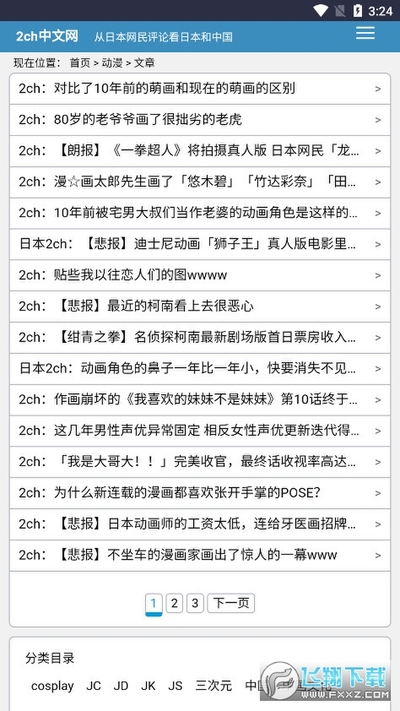The image size is (400, 711).
Task: Open the 我喜欢的妹妹不是妹妹 article
Action: (200, 400)
